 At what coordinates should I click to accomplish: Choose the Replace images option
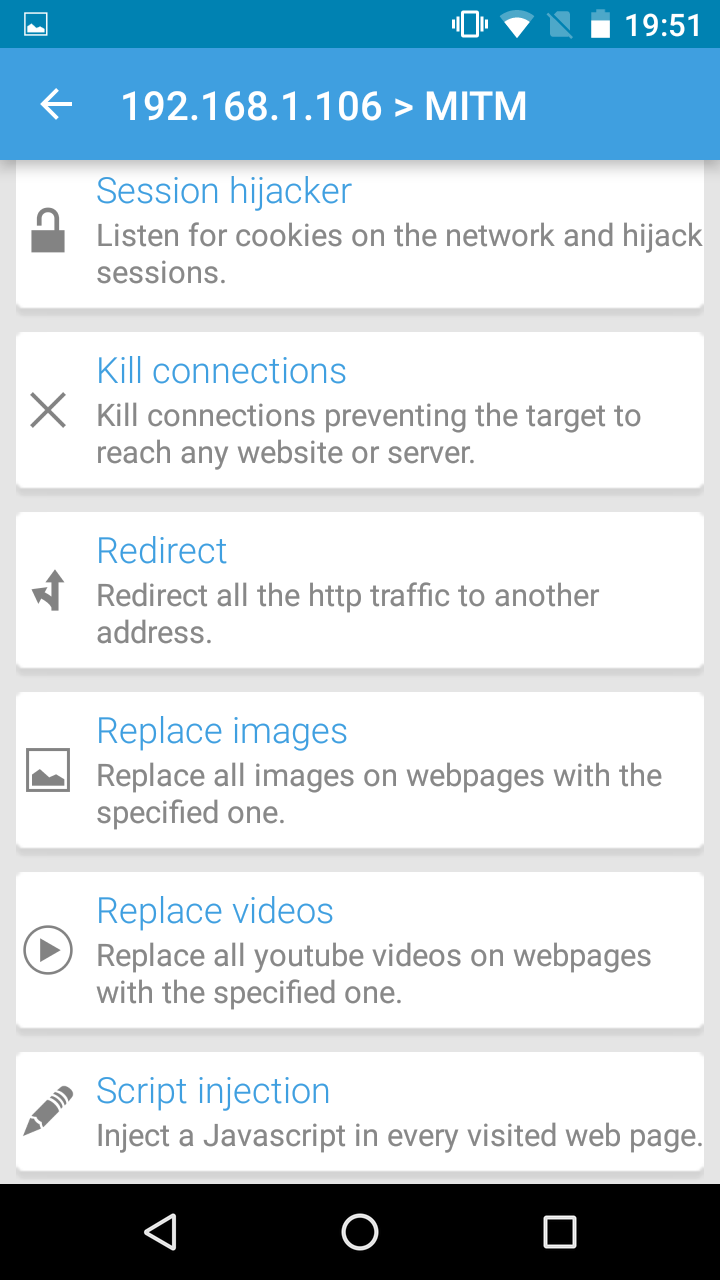pyautogui.click(x=360, y=770)
